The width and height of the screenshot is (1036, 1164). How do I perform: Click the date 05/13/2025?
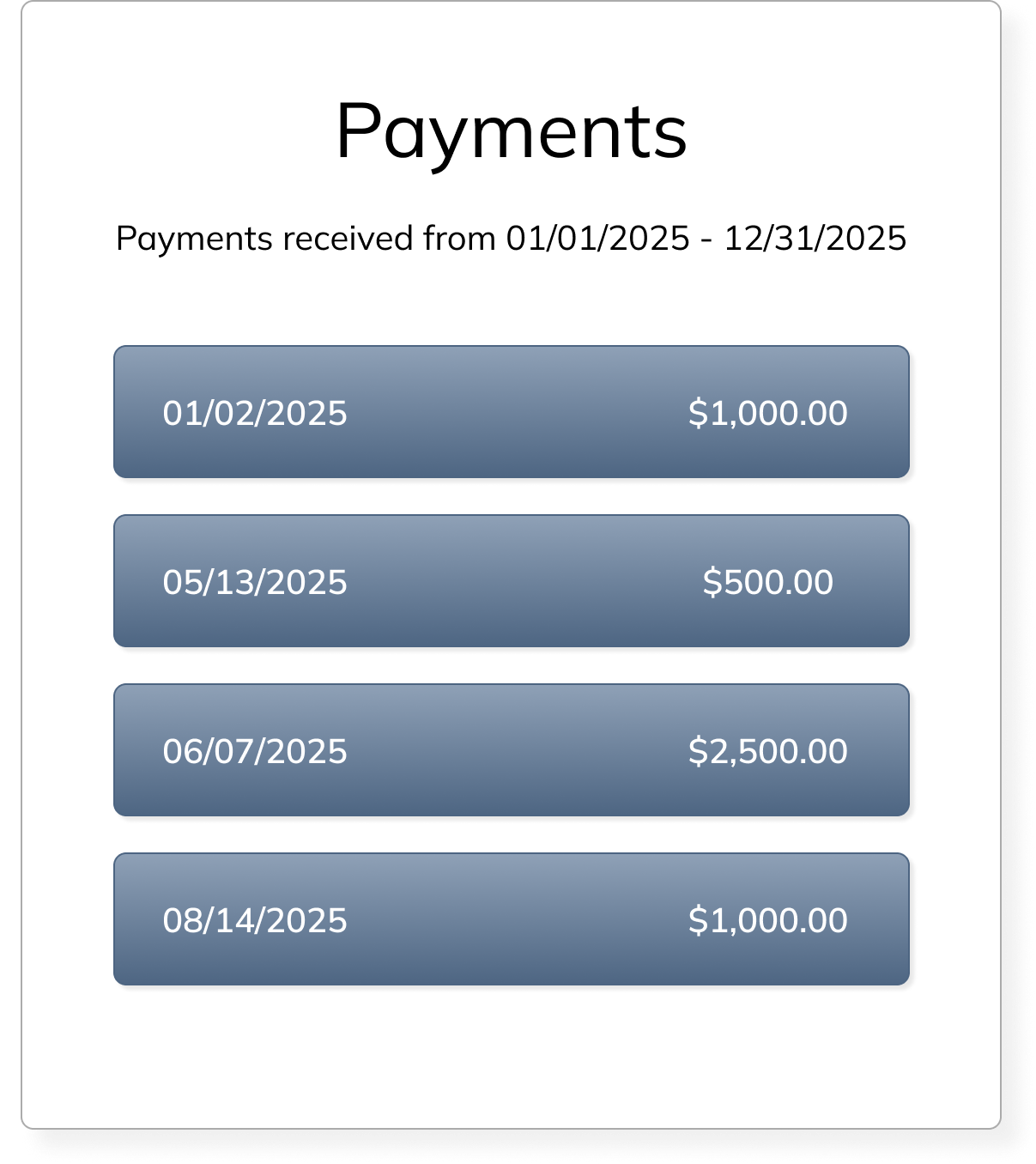[x=255, y=581]
